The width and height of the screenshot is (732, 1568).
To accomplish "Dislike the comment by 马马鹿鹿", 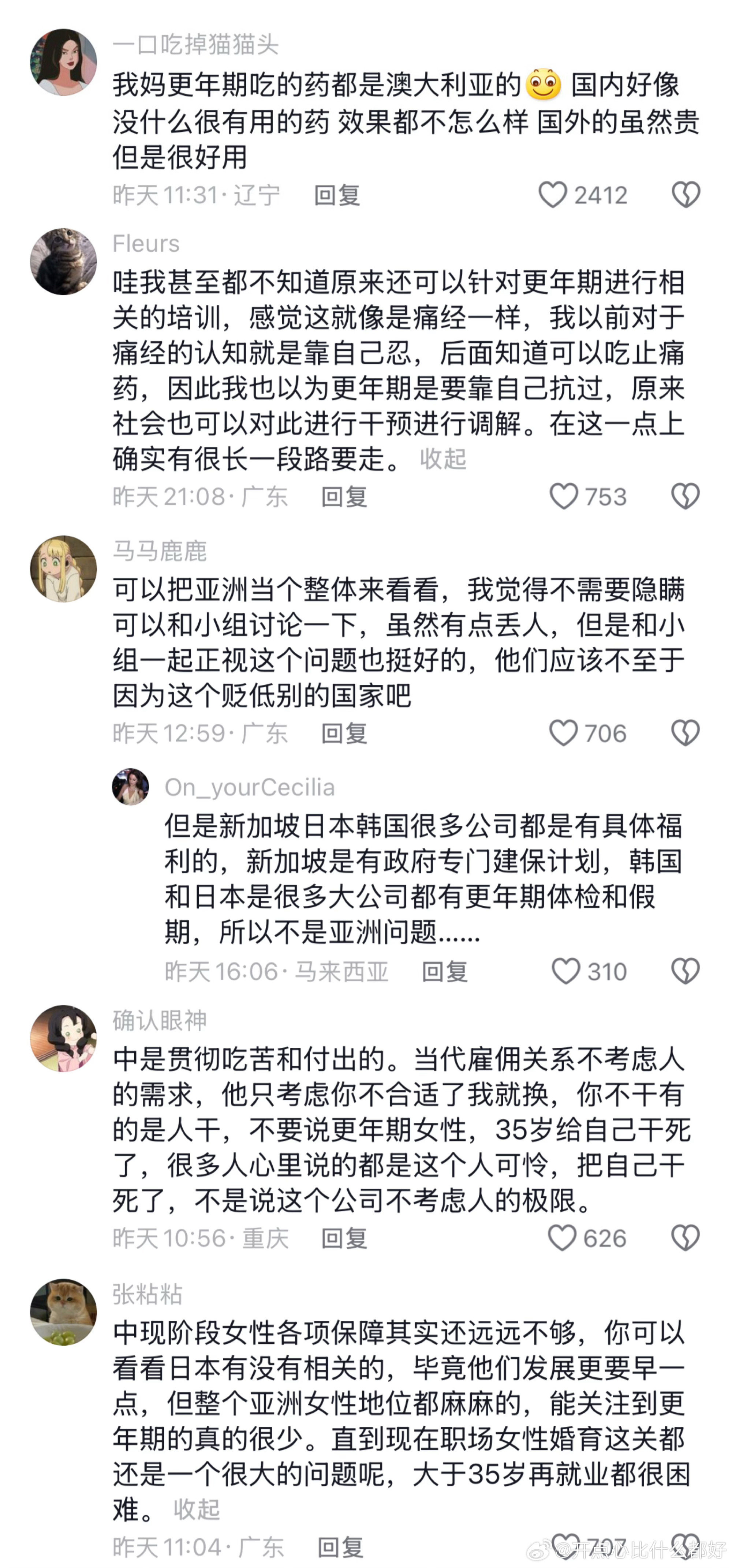I will (686, 733).
